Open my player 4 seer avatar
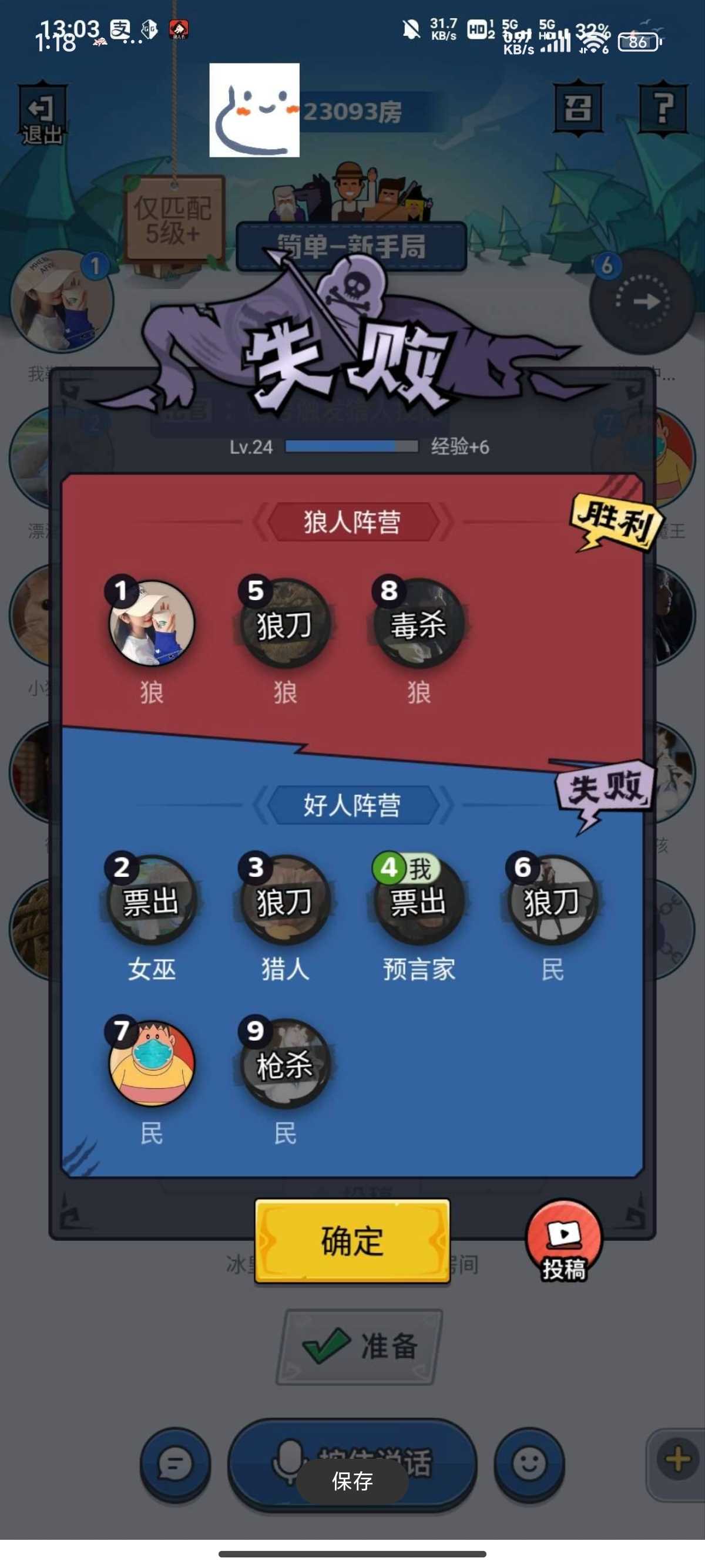Screen dimensions: 705x1568 click(x=419, y=901)
